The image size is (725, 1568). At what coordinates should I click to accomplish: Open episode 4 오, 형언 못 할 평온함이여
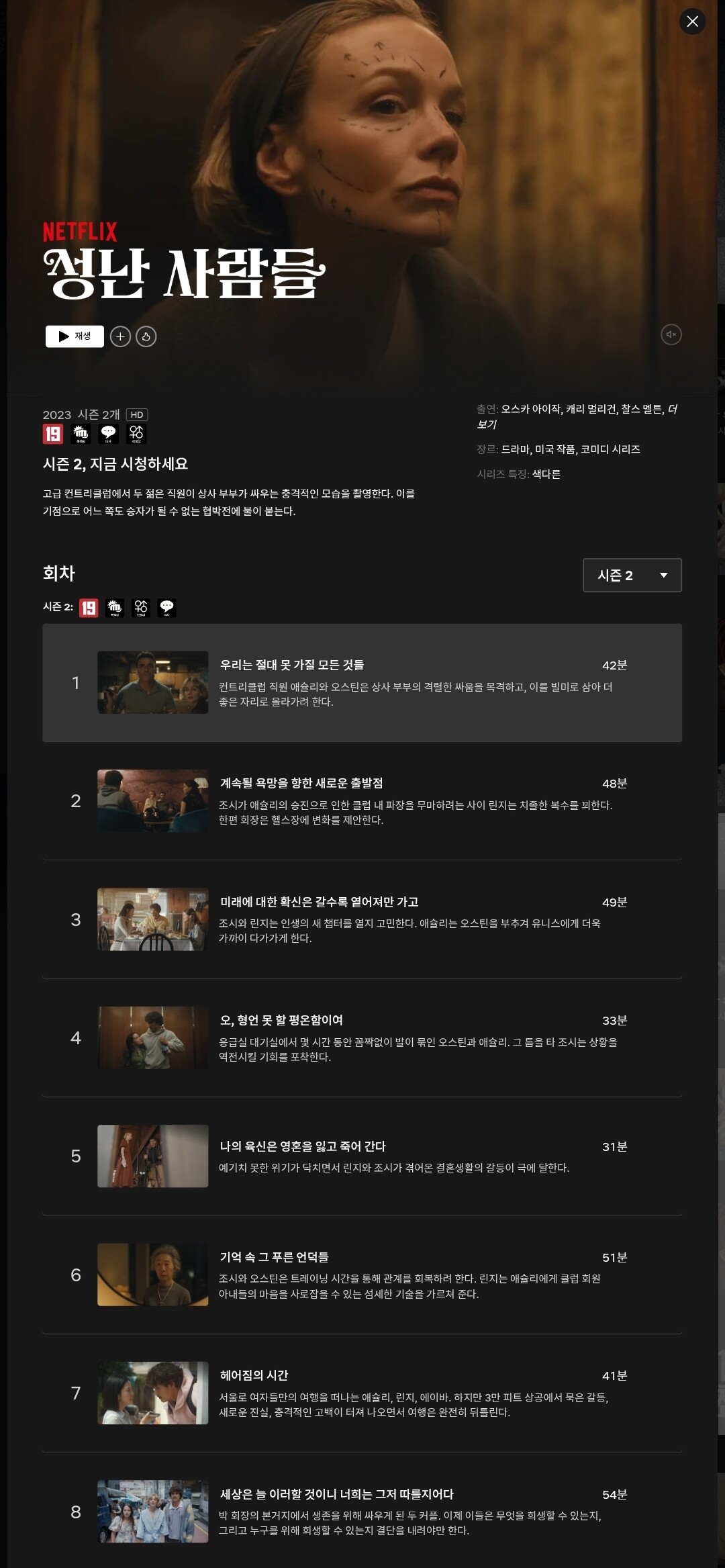362,1038
